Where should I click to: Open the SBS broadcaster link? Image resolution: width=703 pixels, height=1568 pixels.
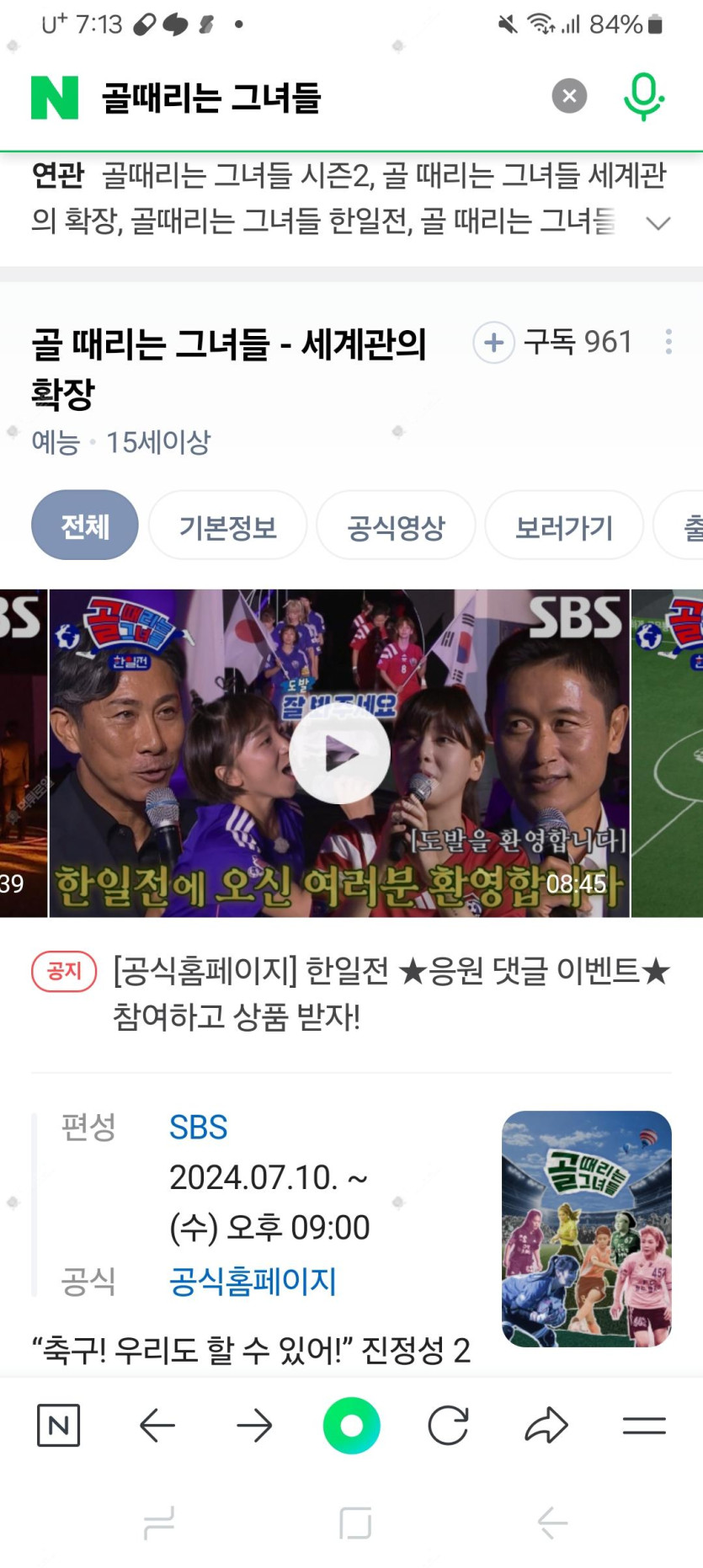coord(199,1127)
